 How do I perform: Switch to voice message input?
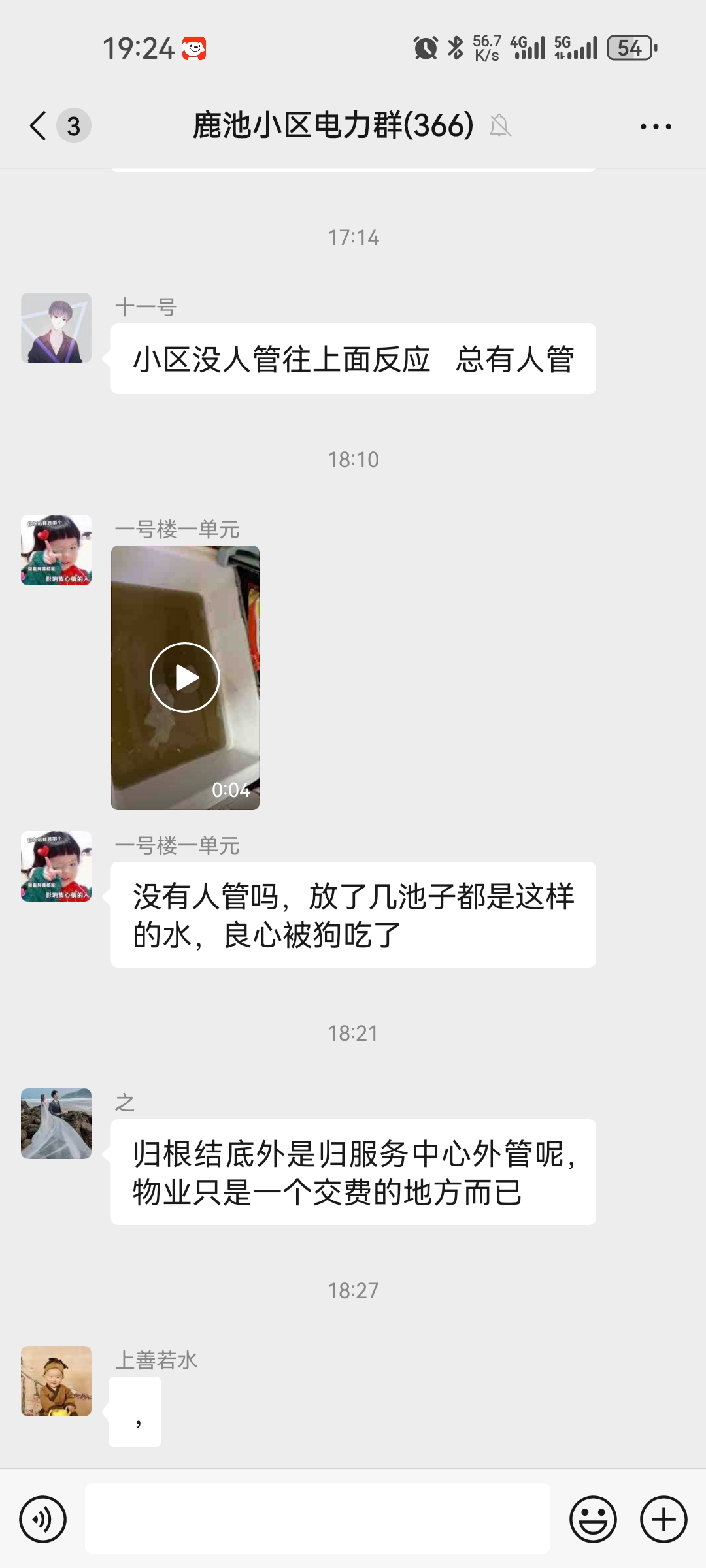[43, 1519]
